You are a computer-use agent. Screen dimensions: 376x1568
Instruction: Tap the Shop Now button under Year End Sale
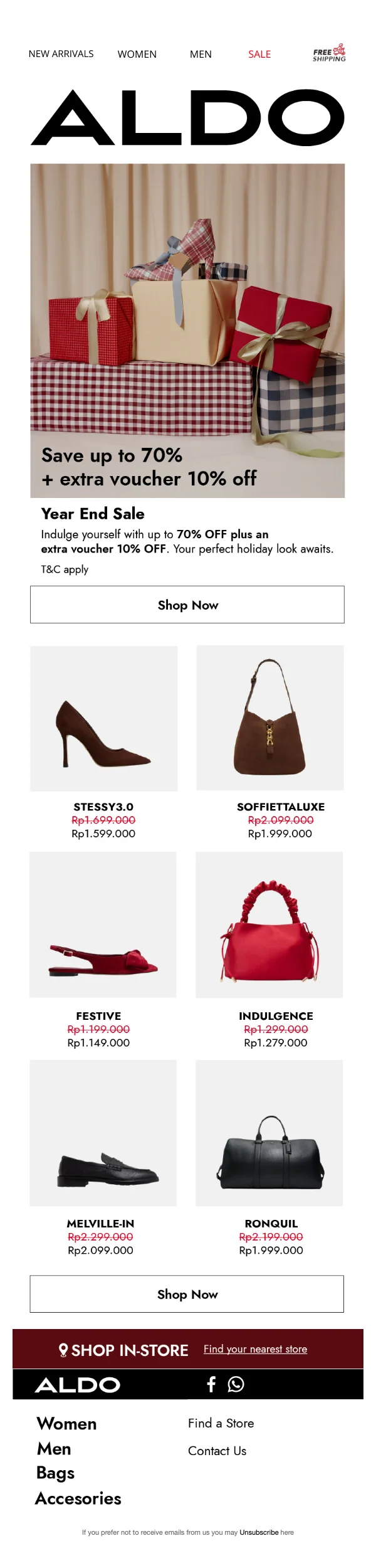tap(187, 605)
